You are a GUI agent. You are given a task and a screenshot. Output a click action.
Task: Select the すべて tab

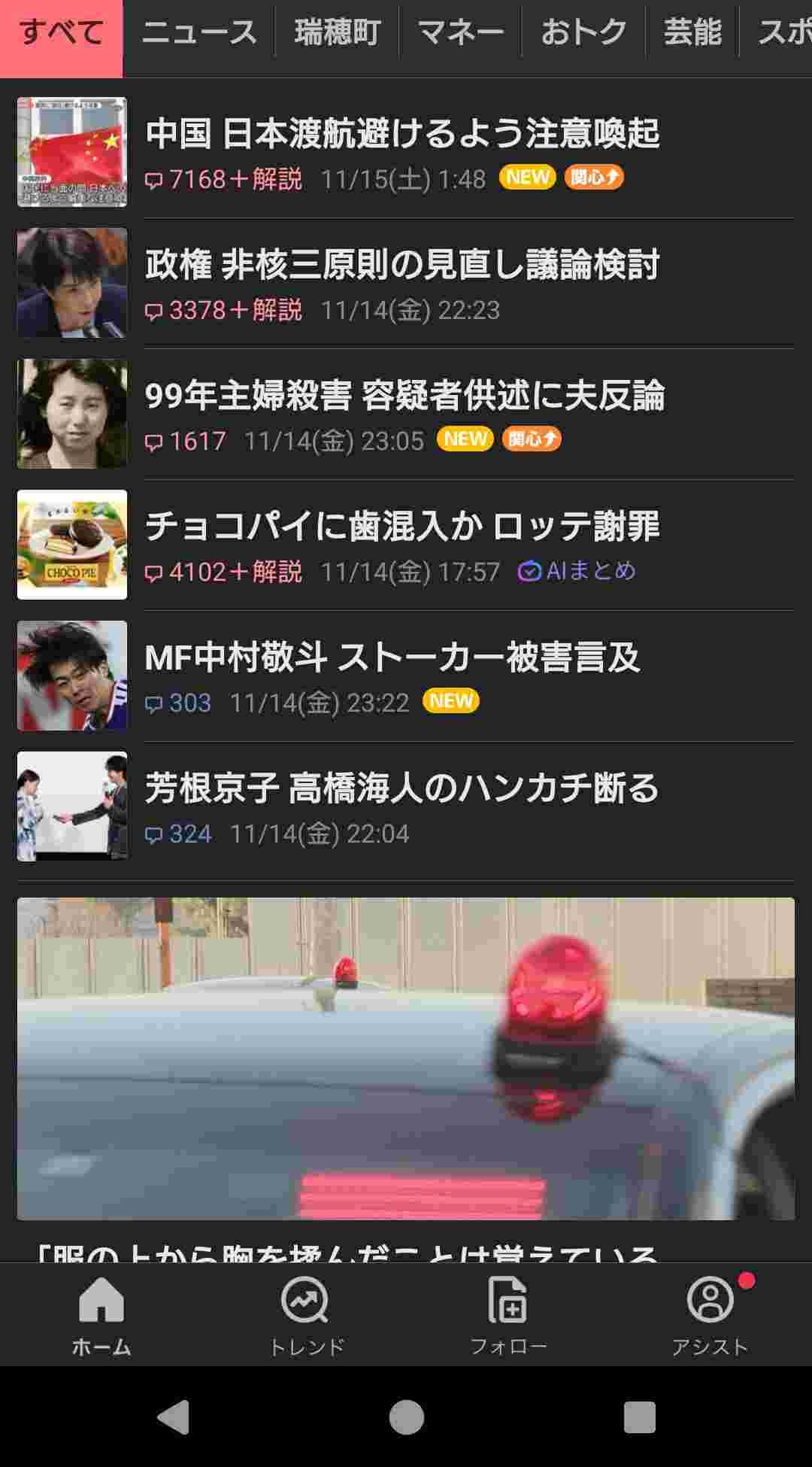[x=61, y=32]
